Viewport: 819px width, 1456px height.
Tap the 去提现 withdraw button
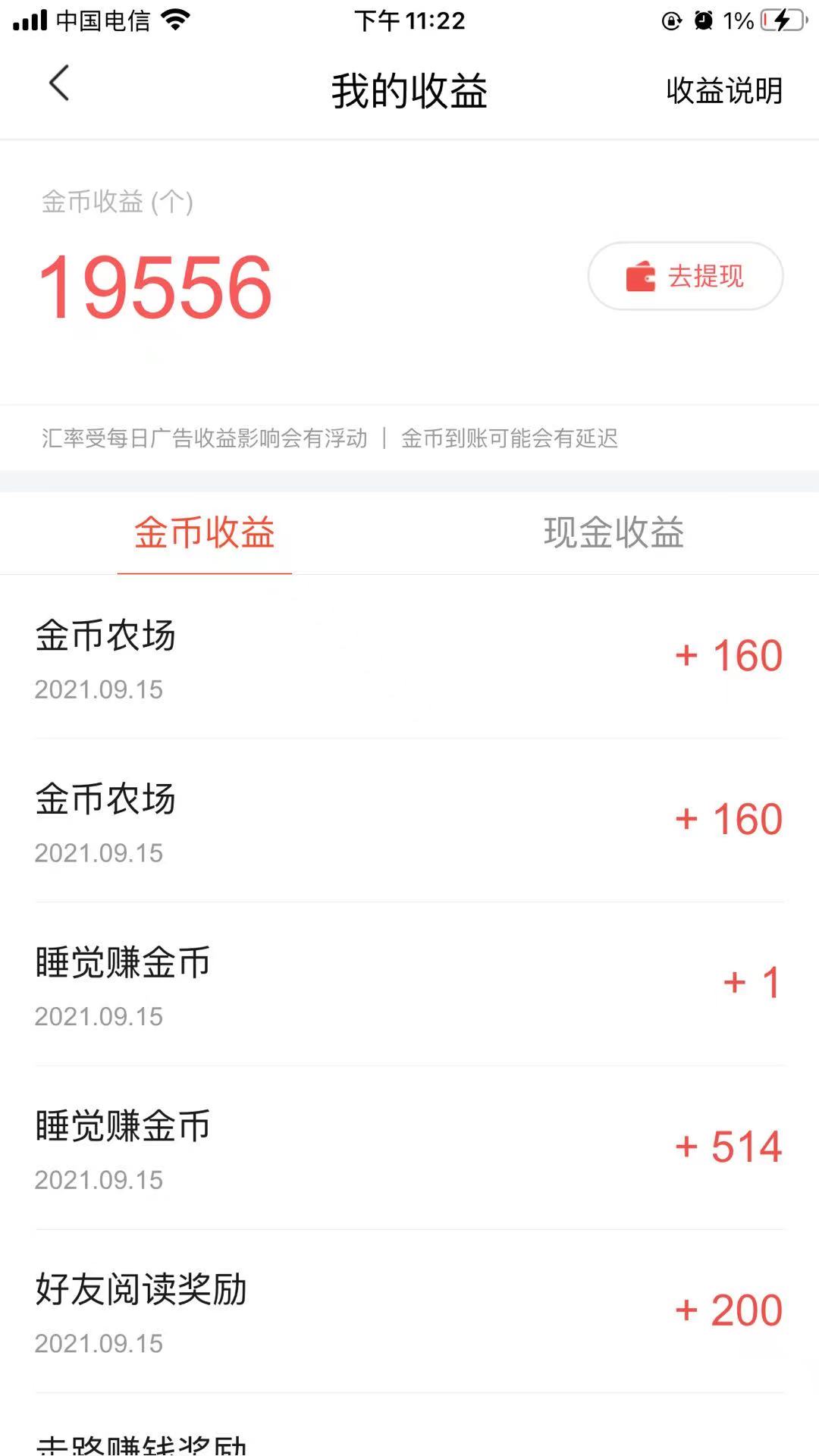click(686, 276)
